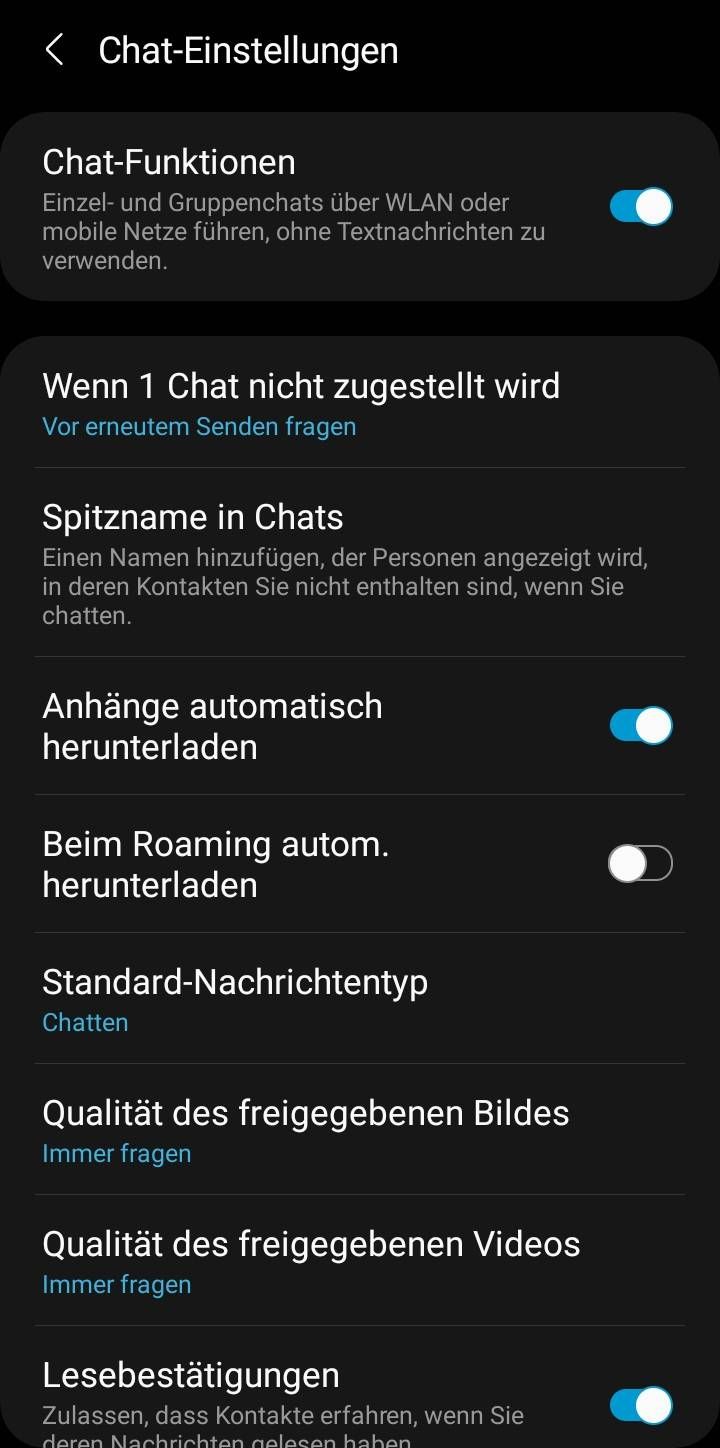The image size is (720, 1448).
Task: Go back from Chat-Einstellungen
Action: [x=55, y=50]
